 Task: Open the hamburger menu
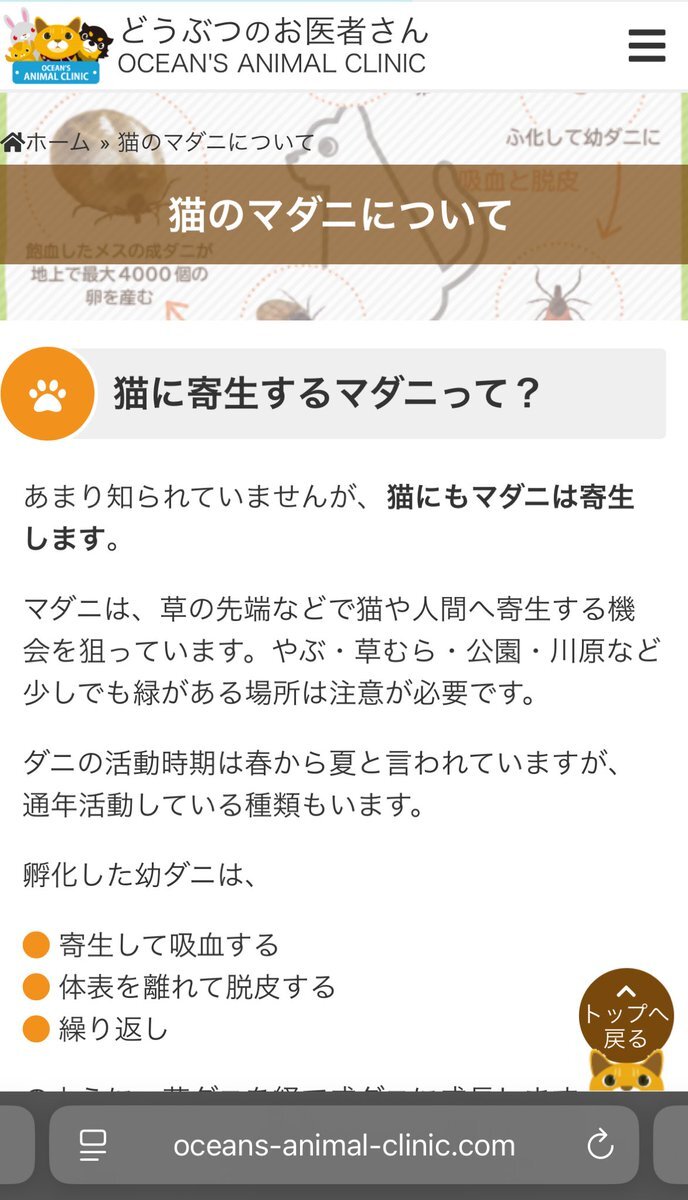[646, 46]
